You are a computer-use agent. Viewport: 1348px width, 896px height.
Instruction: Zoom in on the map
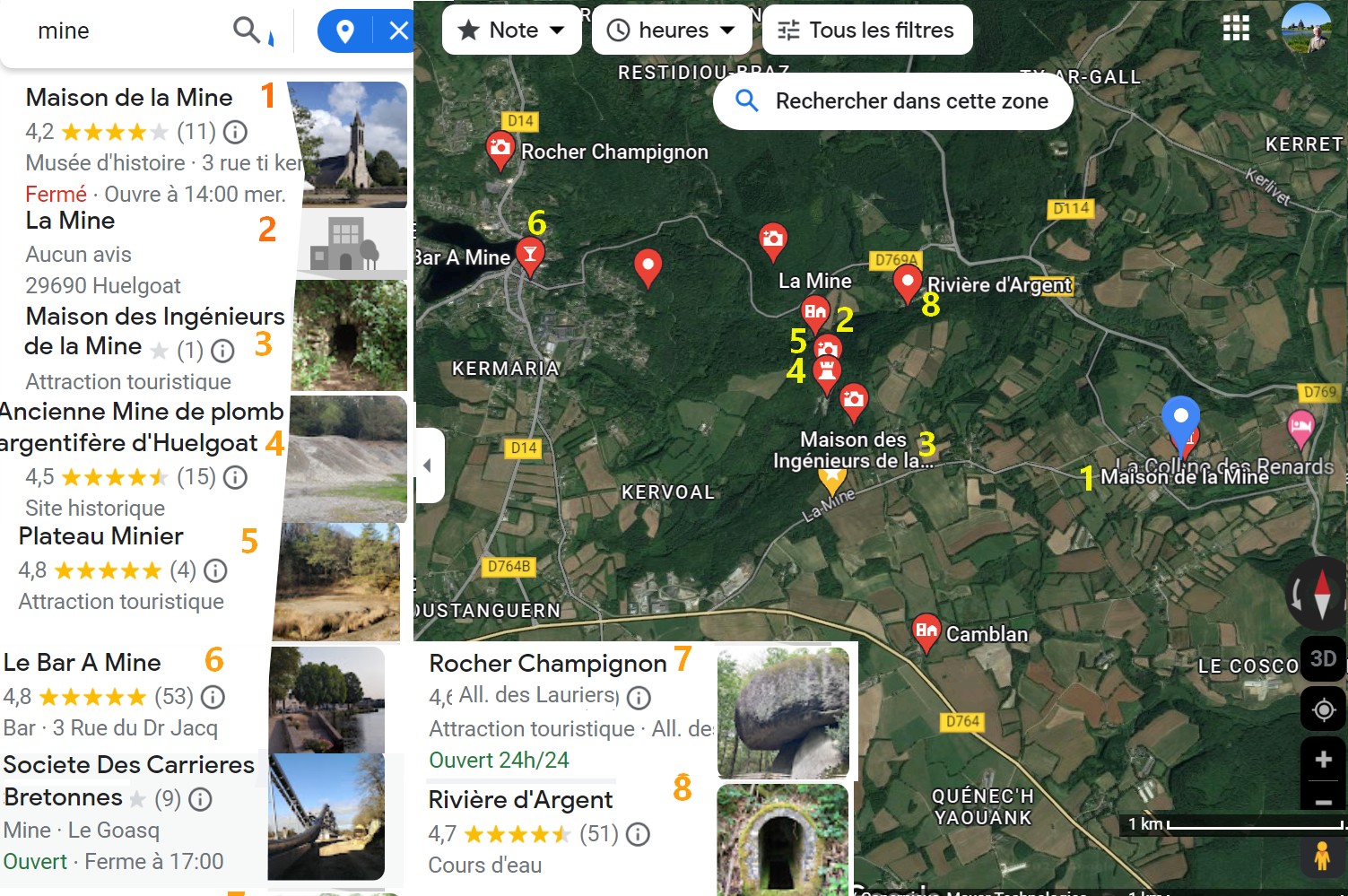pos(1323,760)
